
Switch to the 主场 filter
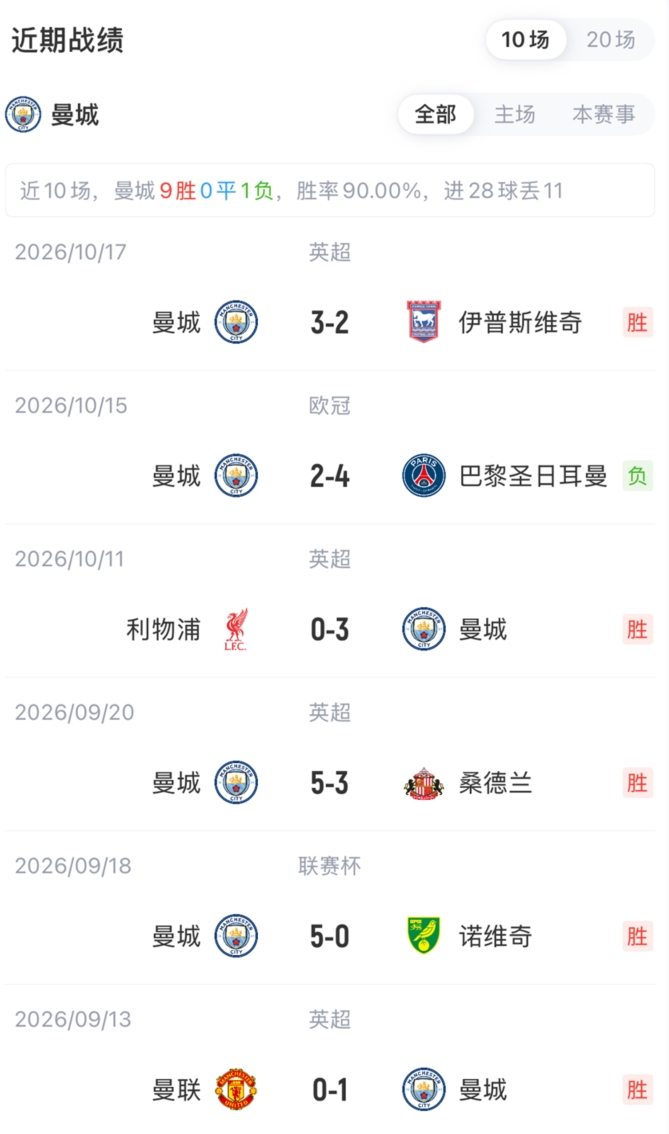click(514, 114)
